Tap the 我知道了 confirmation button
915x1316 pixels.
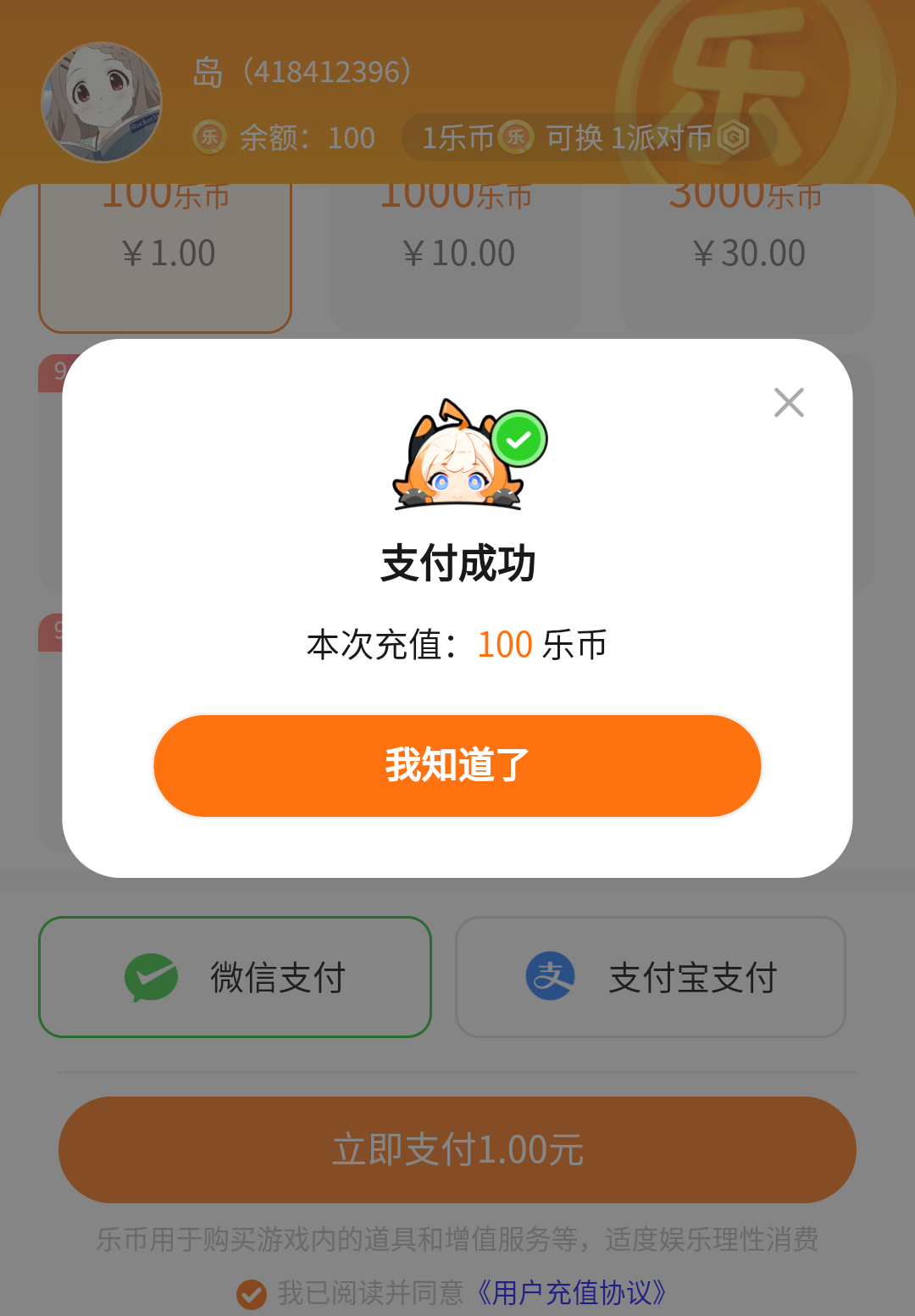[457, 765]
